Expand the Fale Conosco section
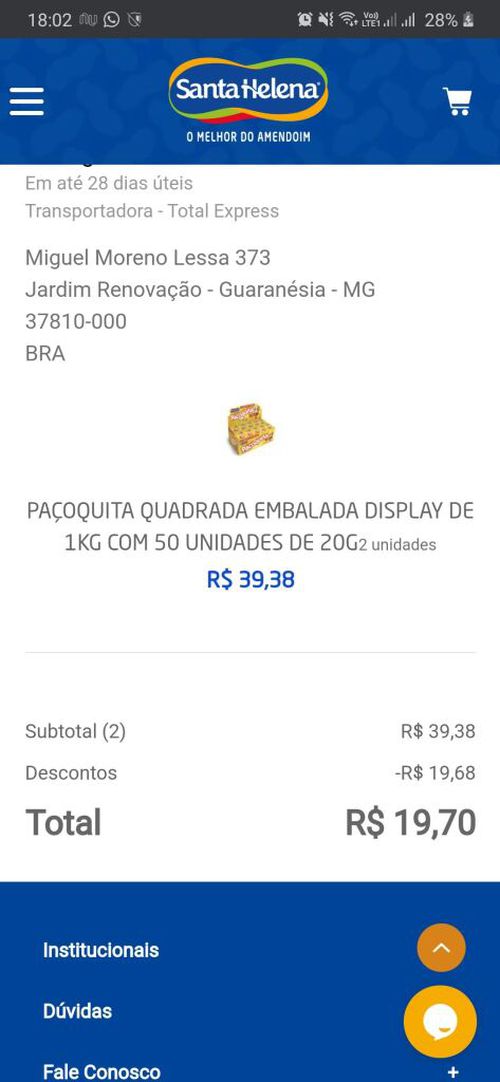The image size is (500, 1082). tap(250, 1072)
